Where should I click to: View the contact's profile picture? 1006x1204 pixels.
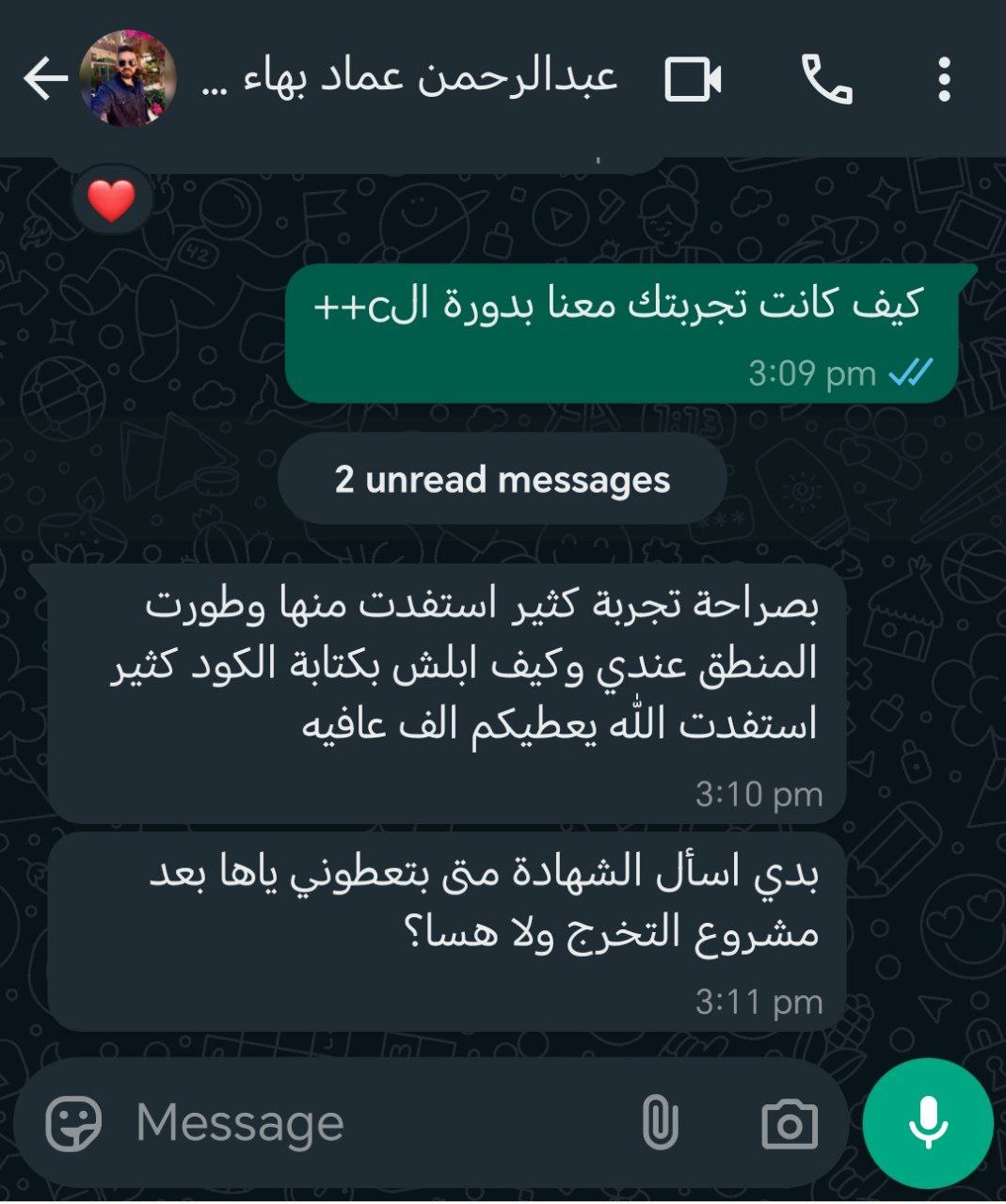pyautogui.click(x=128, y=79)
